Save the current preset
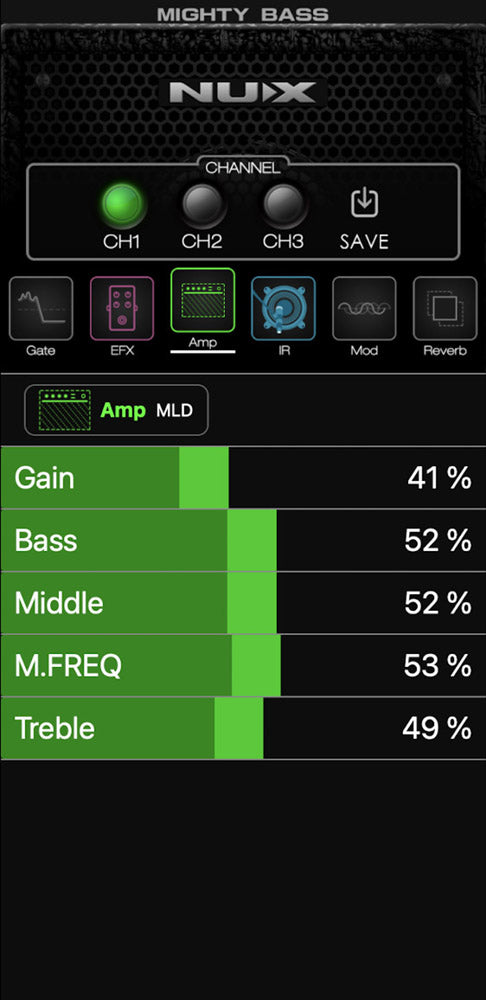This screenshot has height=1000, width=486. [364, 219]
